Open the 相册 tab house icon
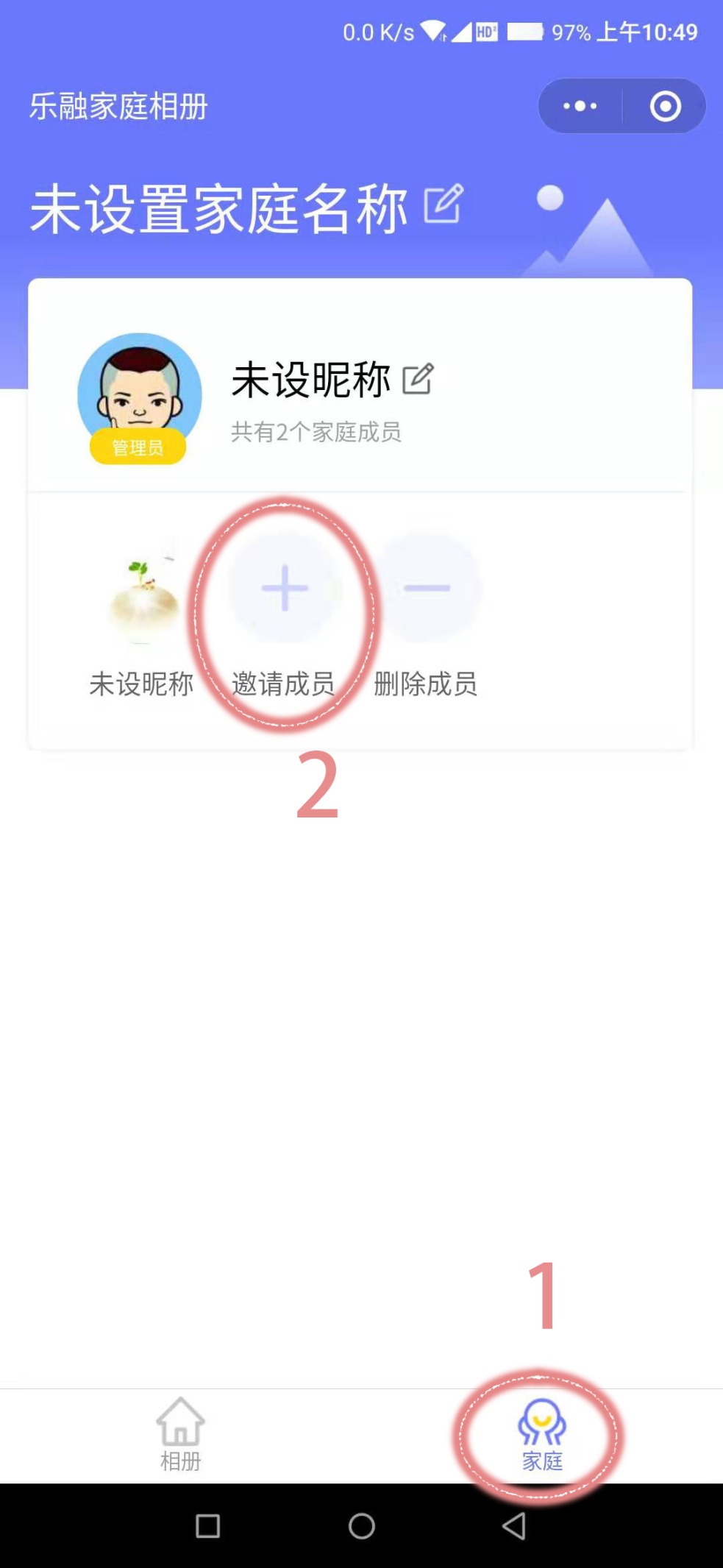 179,1423
